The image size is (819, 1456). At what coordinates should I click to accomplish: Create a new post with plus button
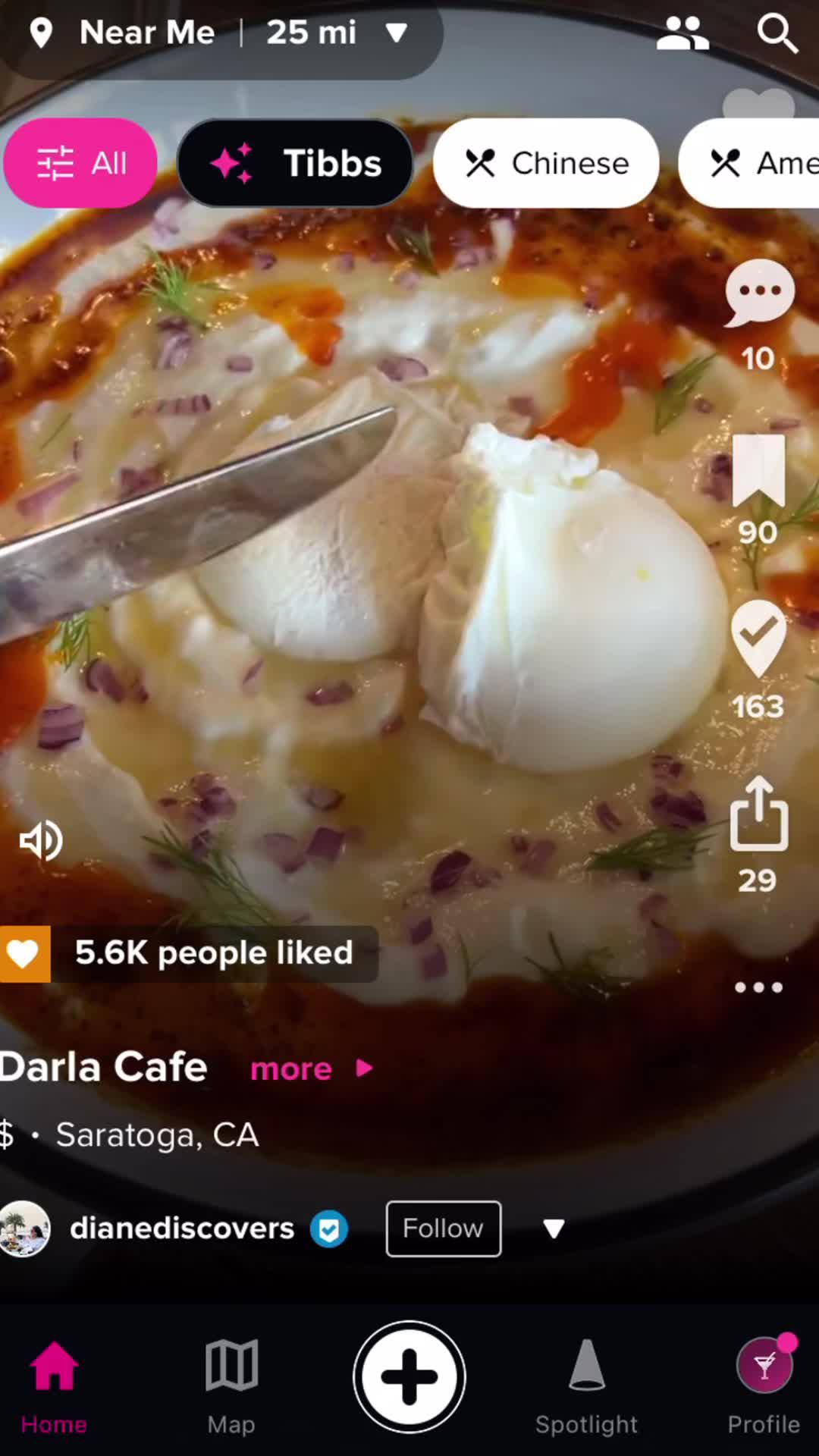[409, 1377]
